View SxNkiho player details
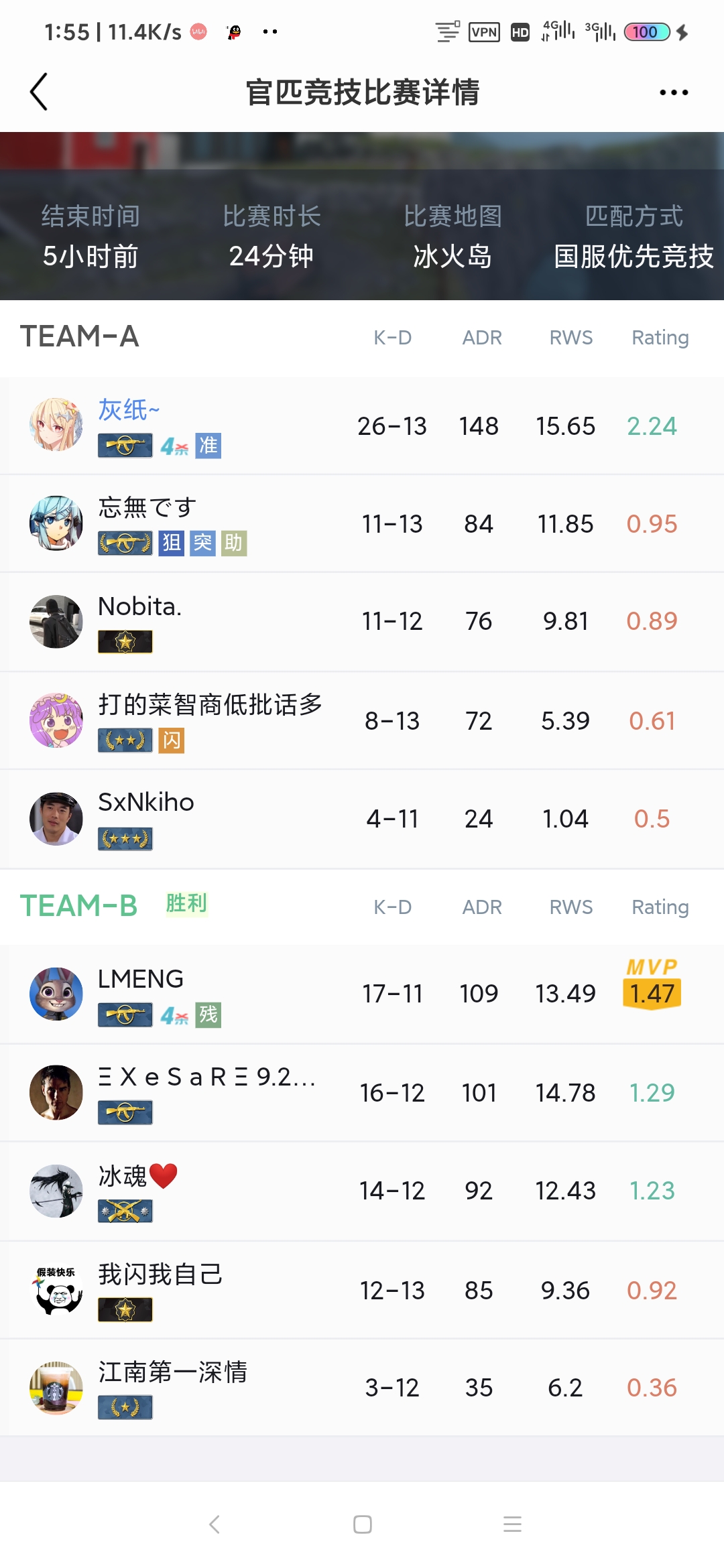The height and width of the screenshot is (1568, 724). point(362,819)
